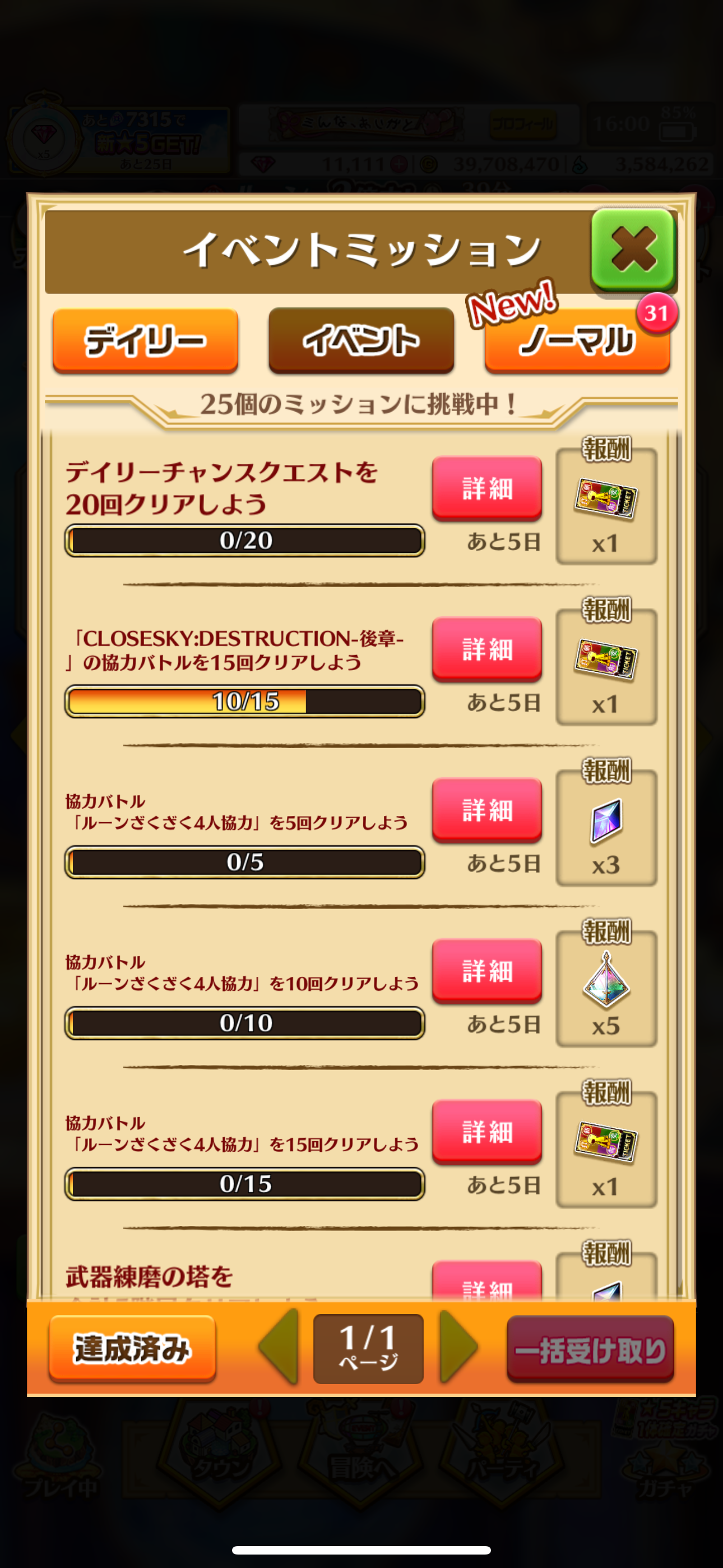Go to previous page with left arrow

point(279,1347)
